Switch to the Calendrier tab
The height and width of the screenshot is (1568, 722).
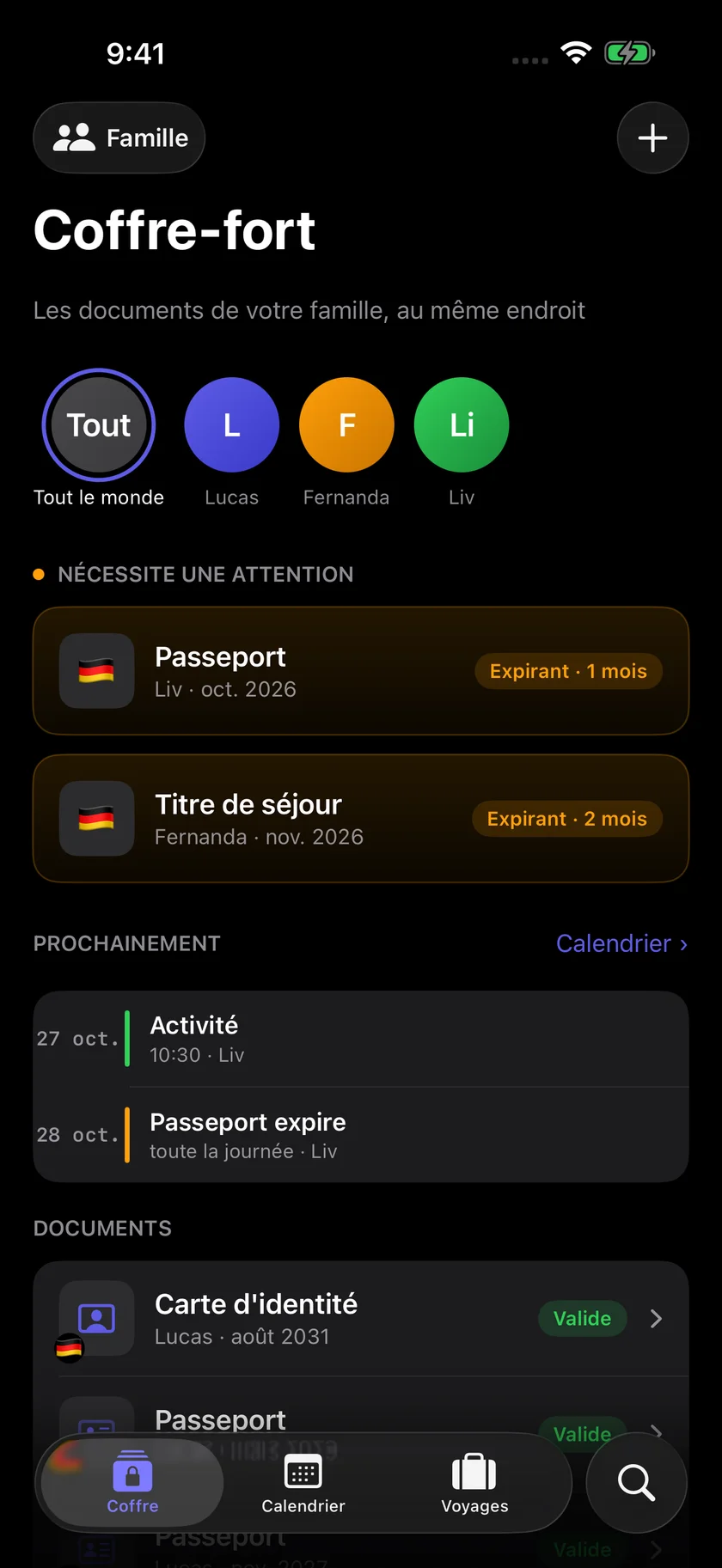coord(303,1483)
